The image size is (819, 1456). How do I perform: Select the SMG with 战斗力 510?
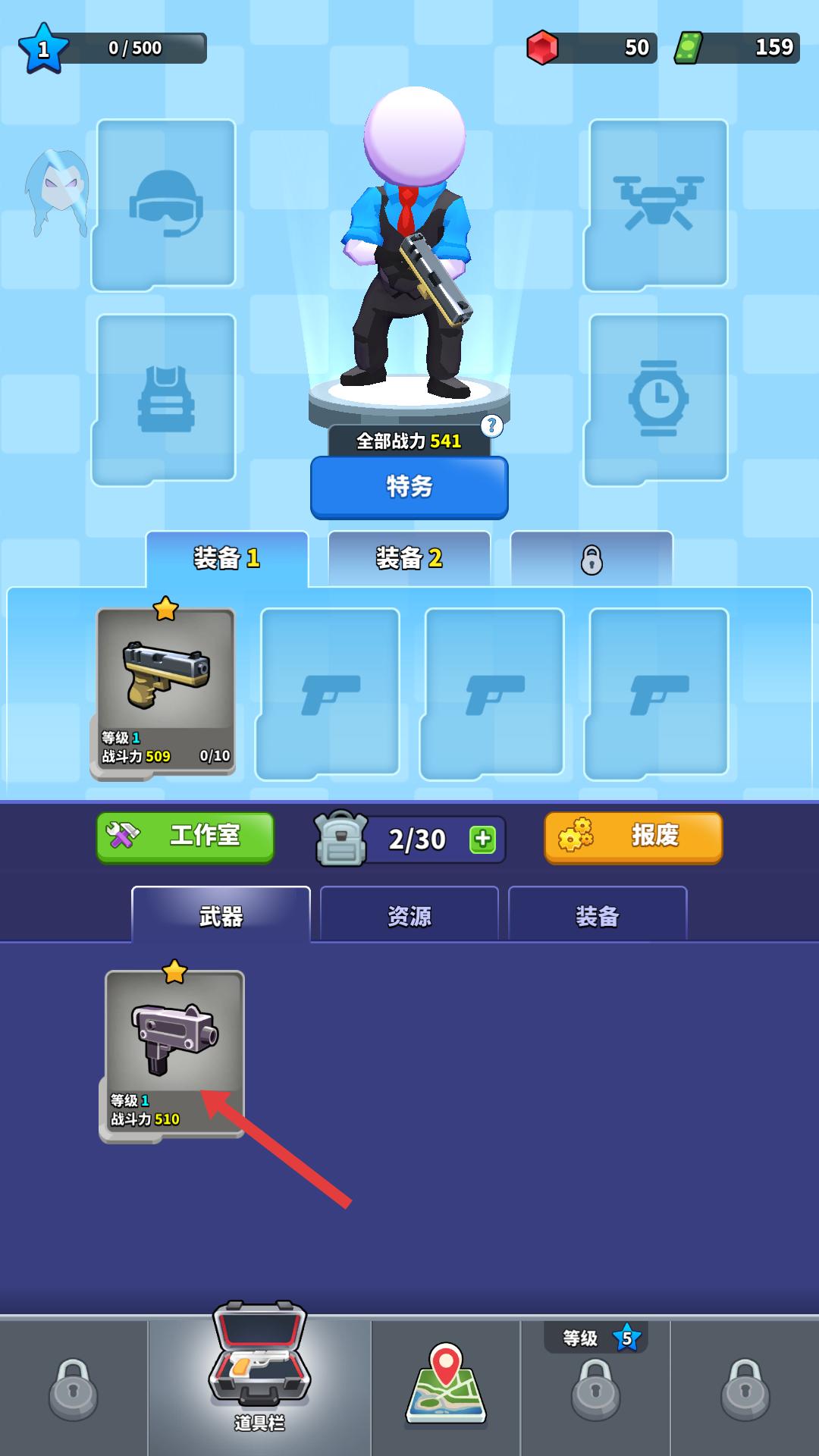(x=174, y=1054)
